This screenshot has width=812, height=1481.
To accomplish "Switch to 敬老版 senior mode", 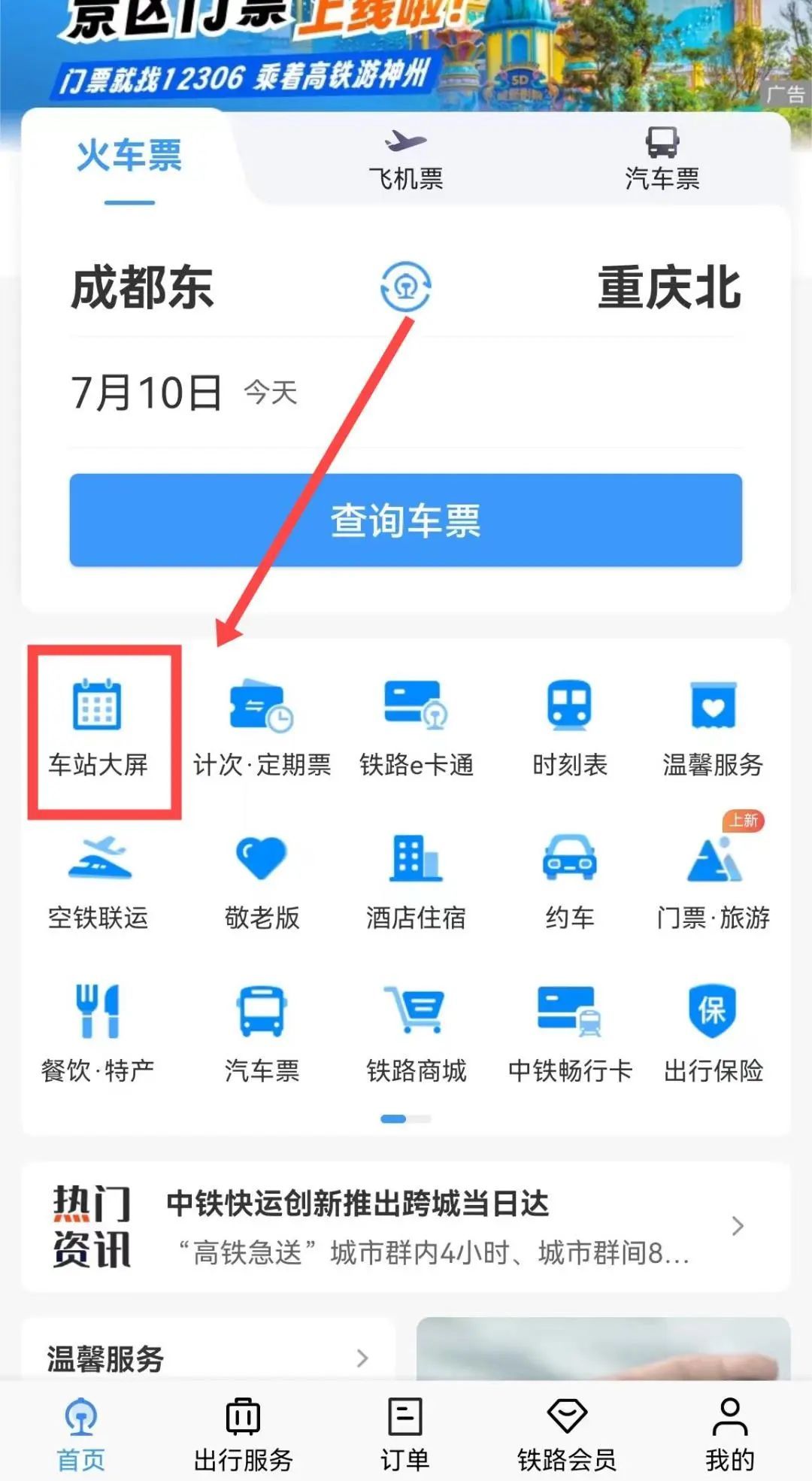I will (x=262, y=882).
